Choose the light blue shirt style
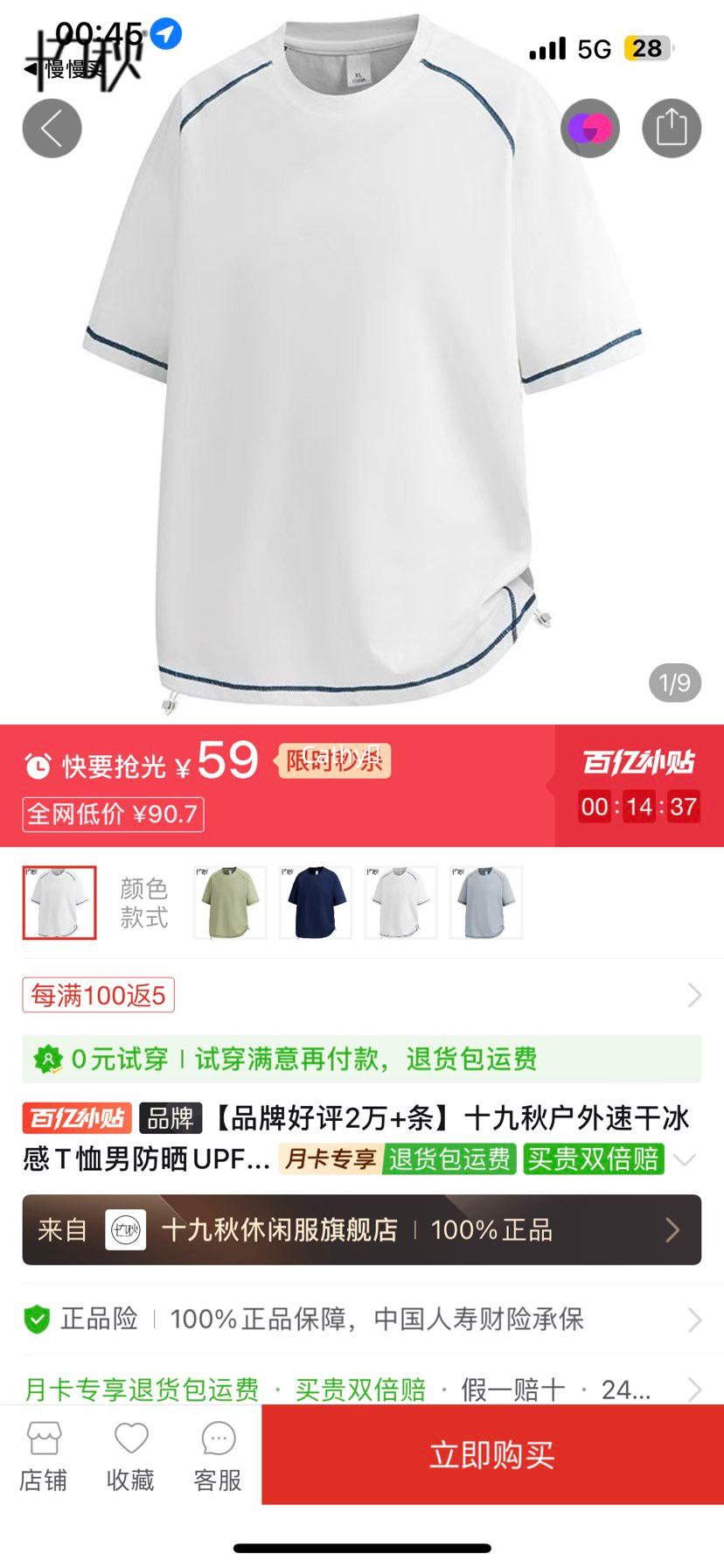Screen dimensions: 724x1568 point(486,903)
